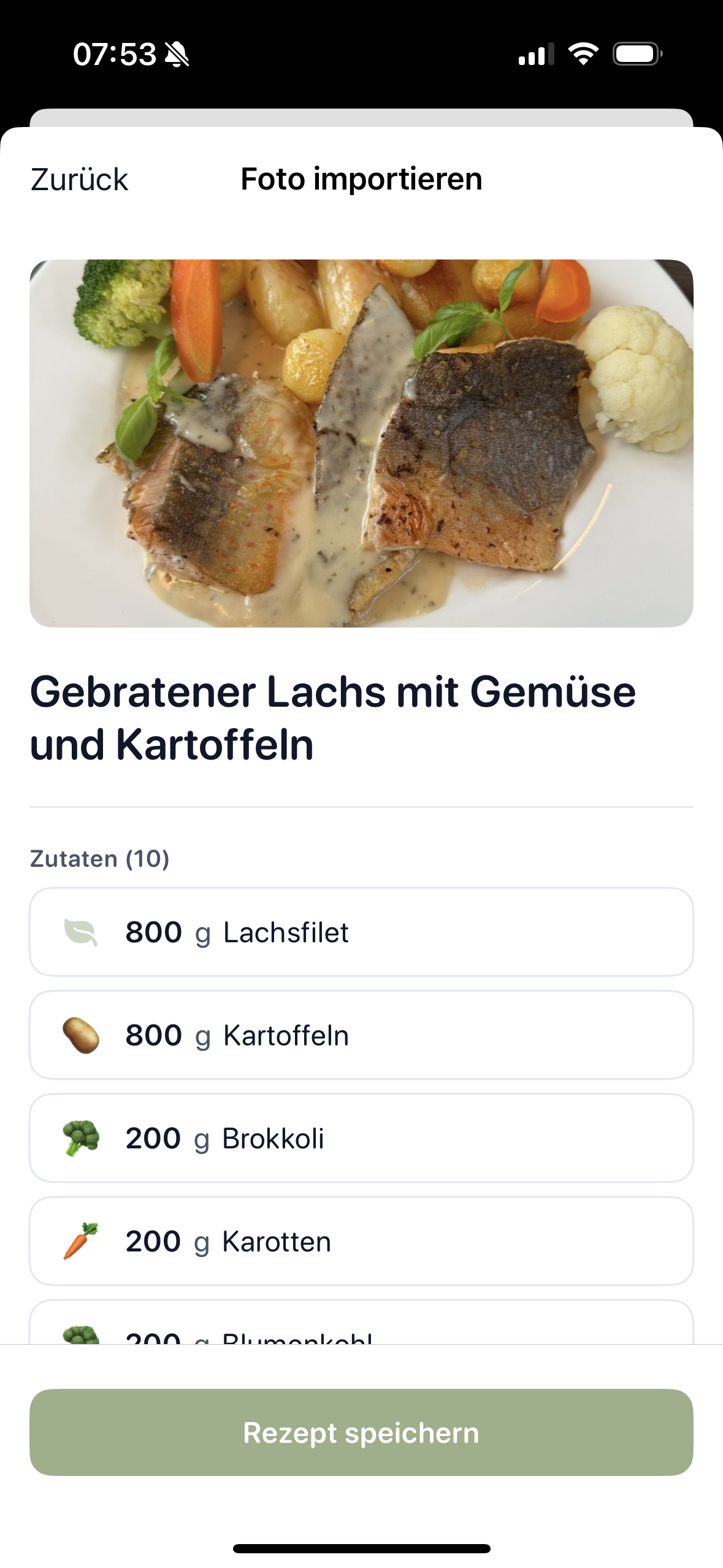The height and width of the screenshot is (1568, 723).
Task: Open the Lachsfilet ingredient row
Action: (361, 932)
